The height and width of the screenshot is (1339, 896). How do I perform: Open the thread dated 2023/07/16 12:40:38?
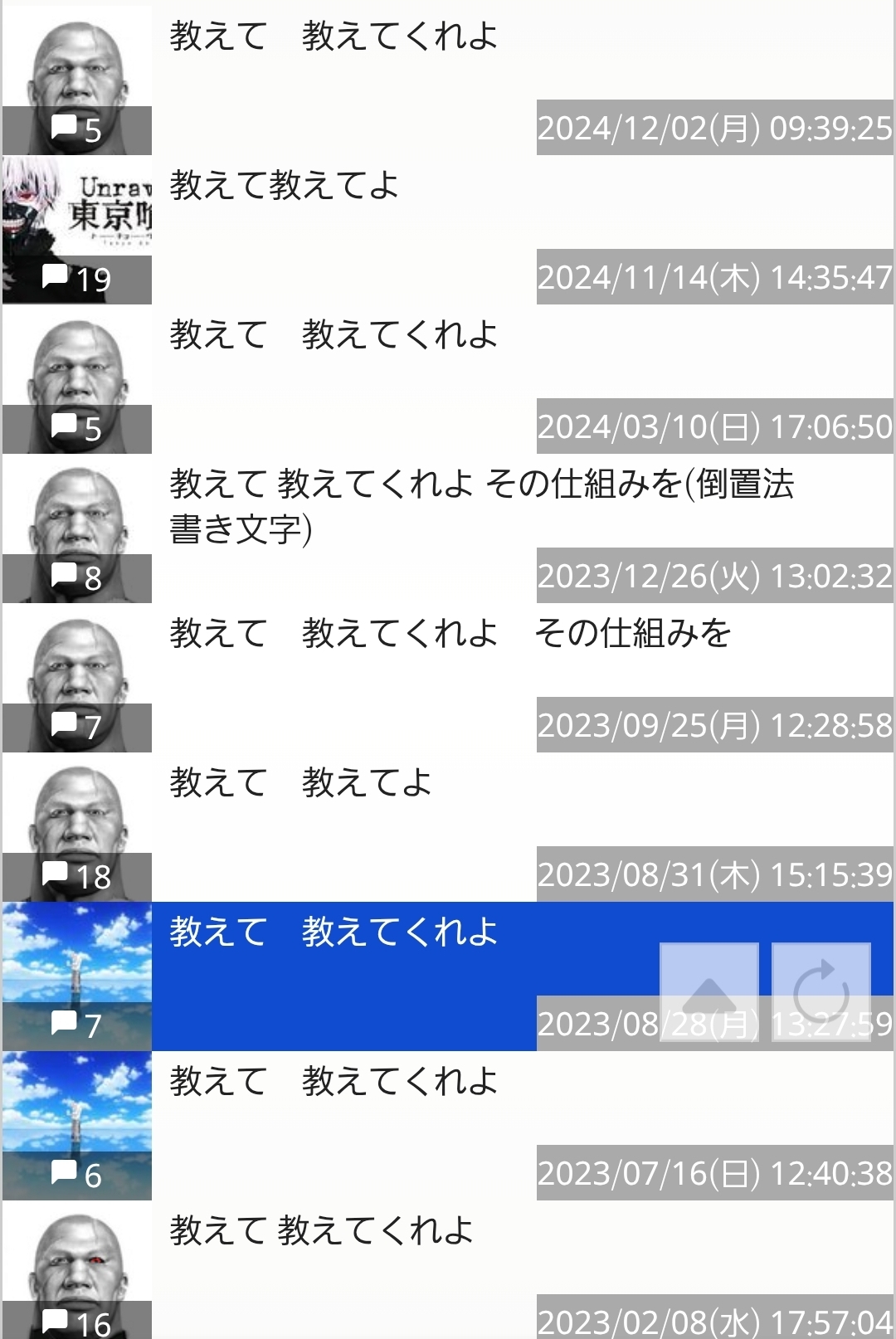(x=448, y=1126)
